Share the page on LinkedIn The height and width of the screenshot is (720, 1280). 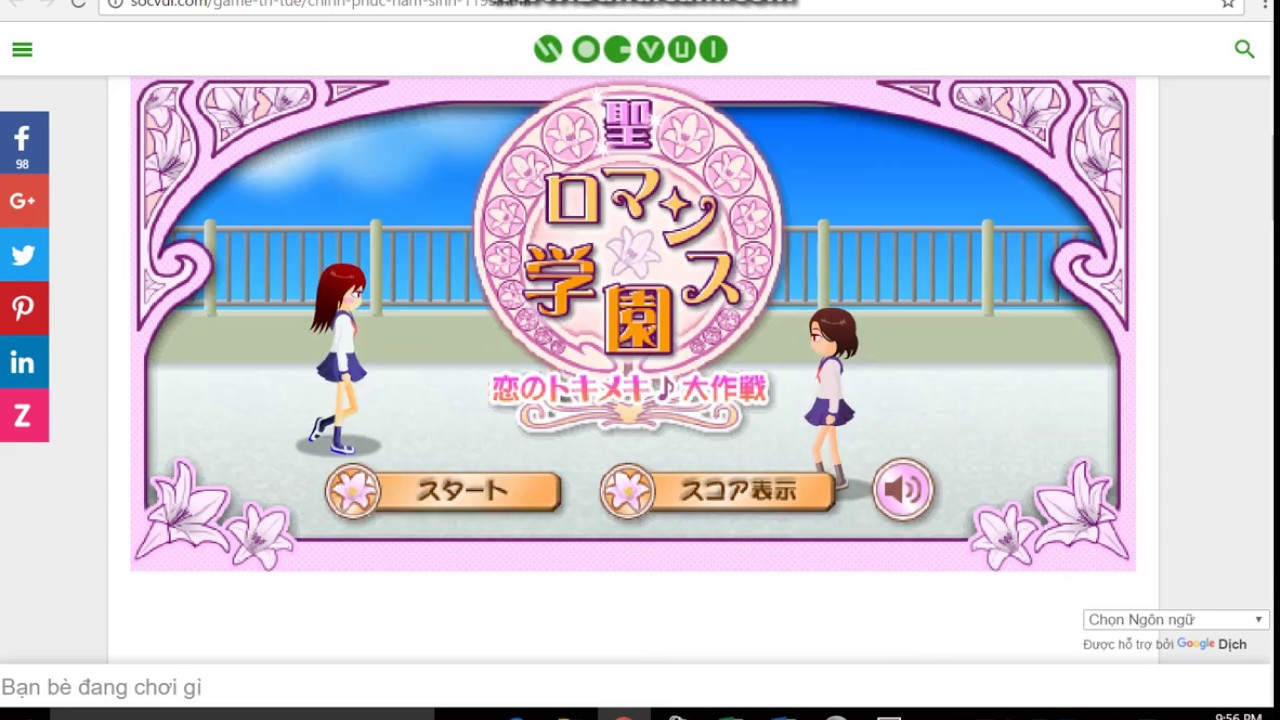(x=23, y=363)
